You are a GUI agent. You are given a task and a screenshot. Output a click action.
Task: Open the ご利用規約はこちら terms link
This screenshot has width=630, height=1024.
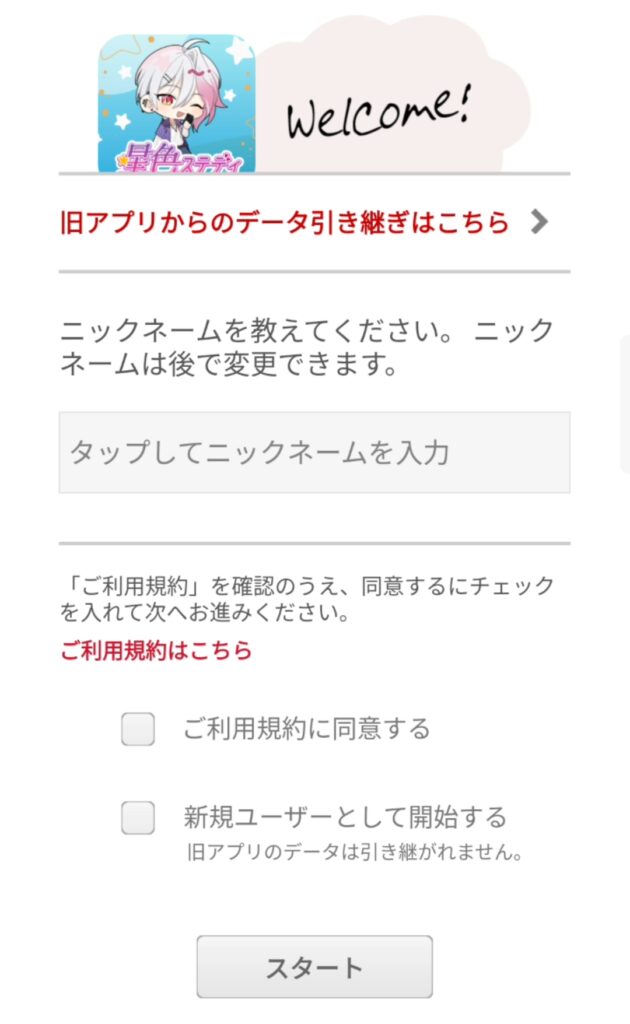tap(156, 650)
